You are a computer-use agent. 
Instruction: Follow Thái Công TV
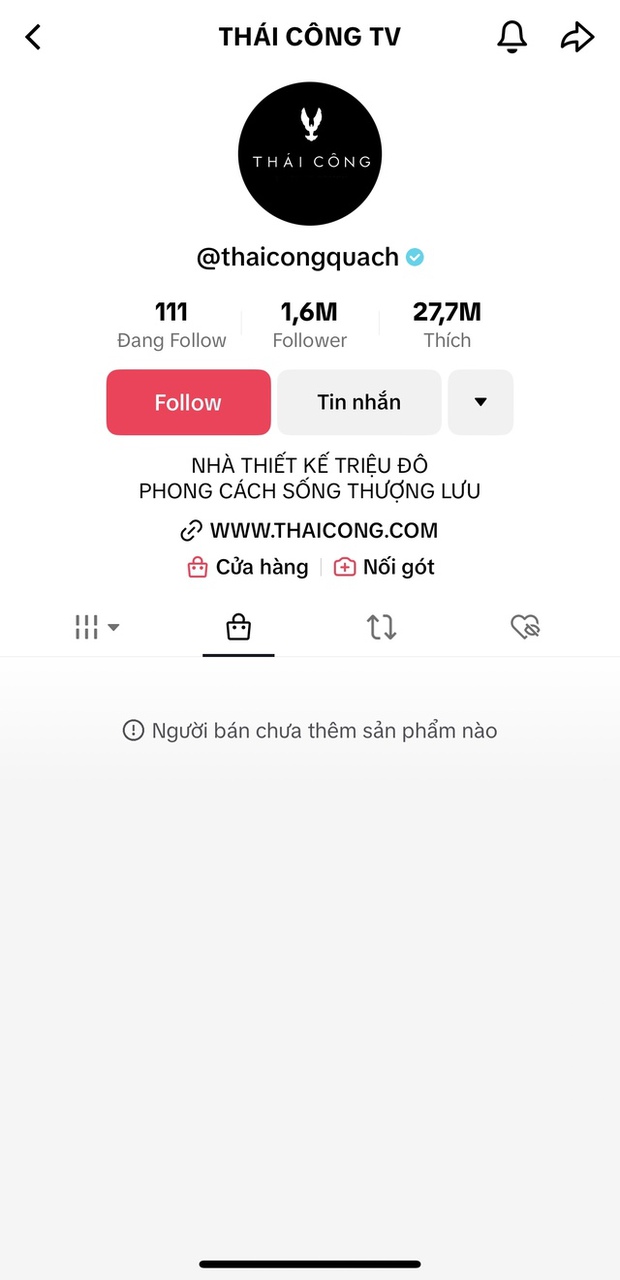click(x=188, y=402)
